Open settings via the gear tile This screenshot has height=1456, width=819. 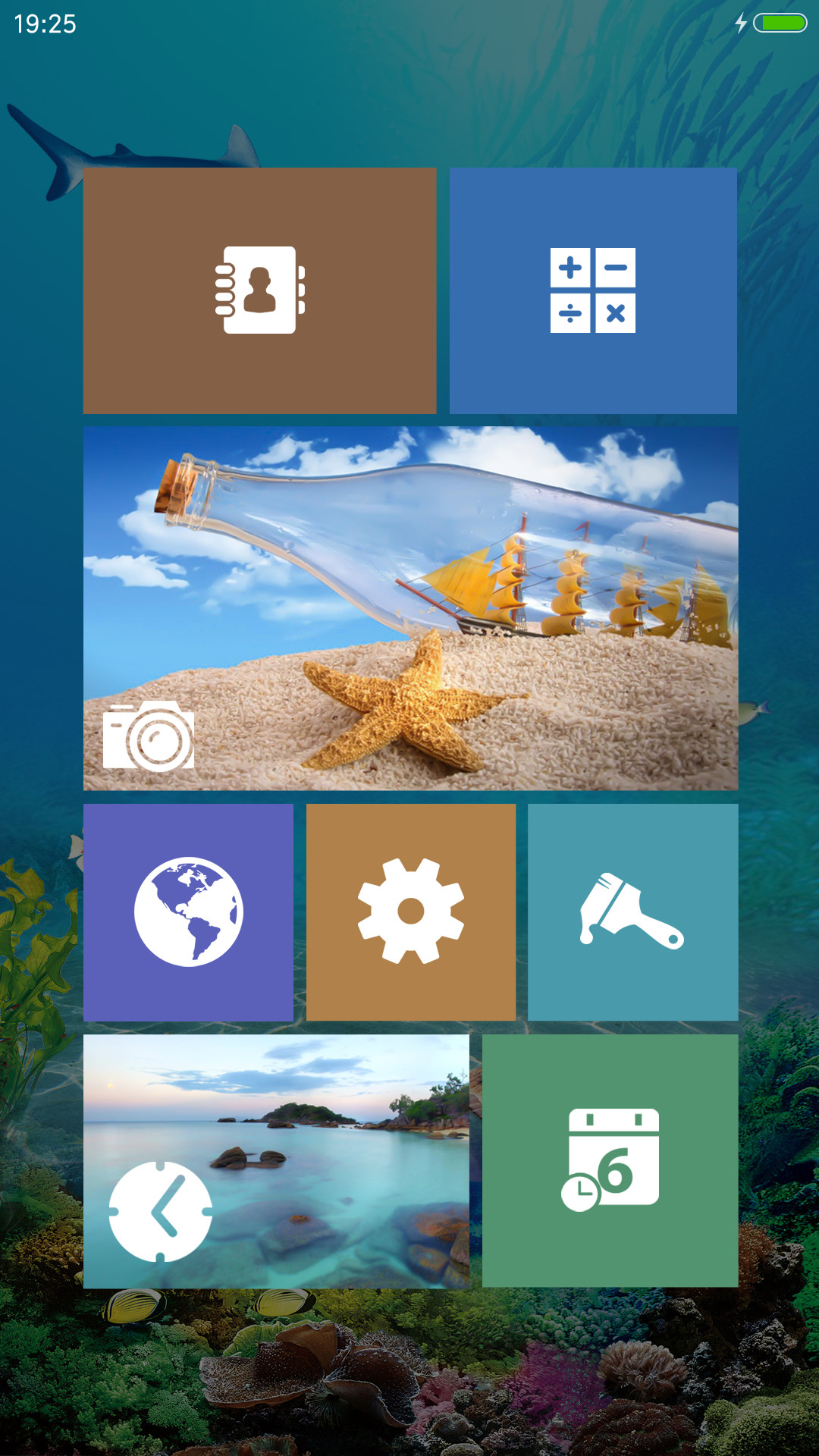tap(411, 912)
